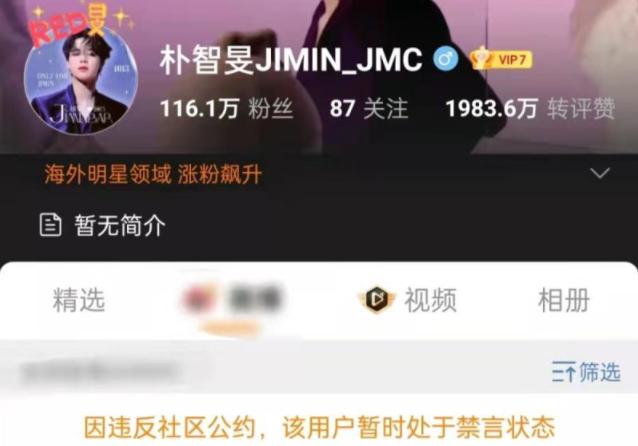
Task: View the 116.1万 粉丝 followers list
Action: click(x=226, y=107)
